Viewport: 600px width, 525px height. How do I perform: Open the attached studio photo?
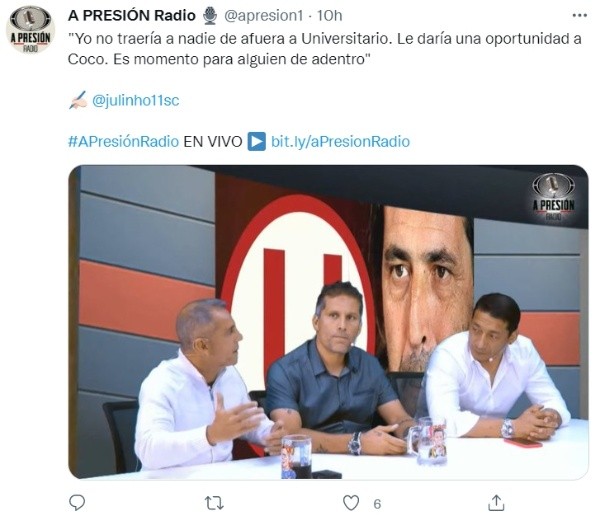coord(328,322)
